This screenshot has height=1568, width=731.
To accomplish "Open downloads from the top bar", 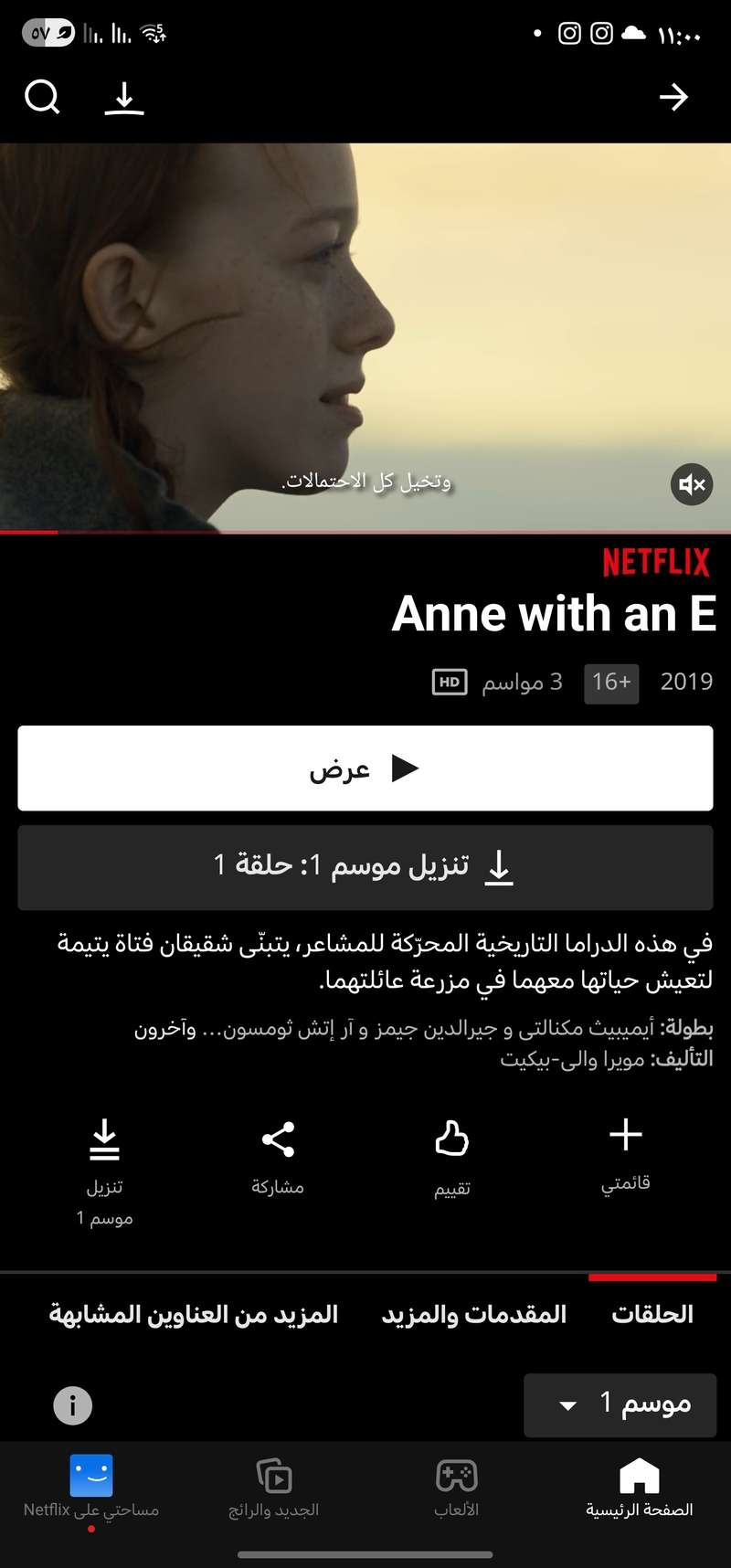I will (x=124, y=98).
